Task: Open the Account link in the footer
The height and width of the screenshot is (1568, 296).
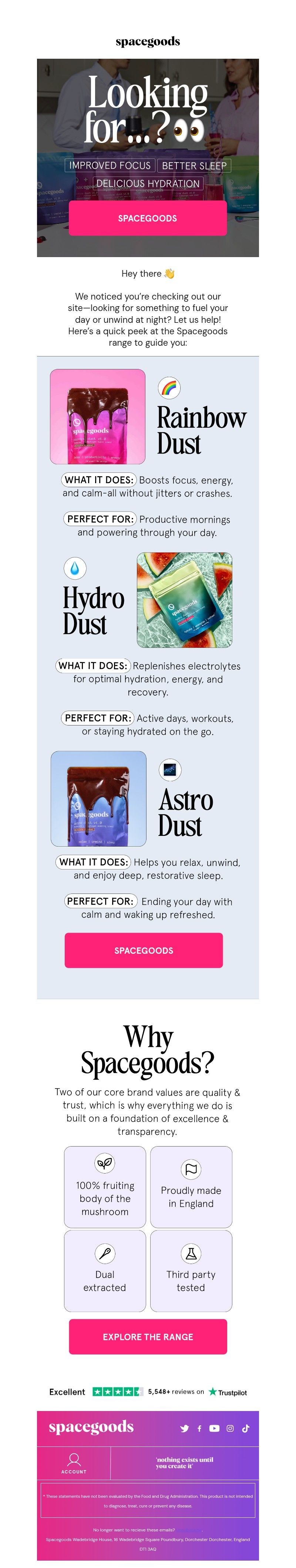Action: 74,1463
